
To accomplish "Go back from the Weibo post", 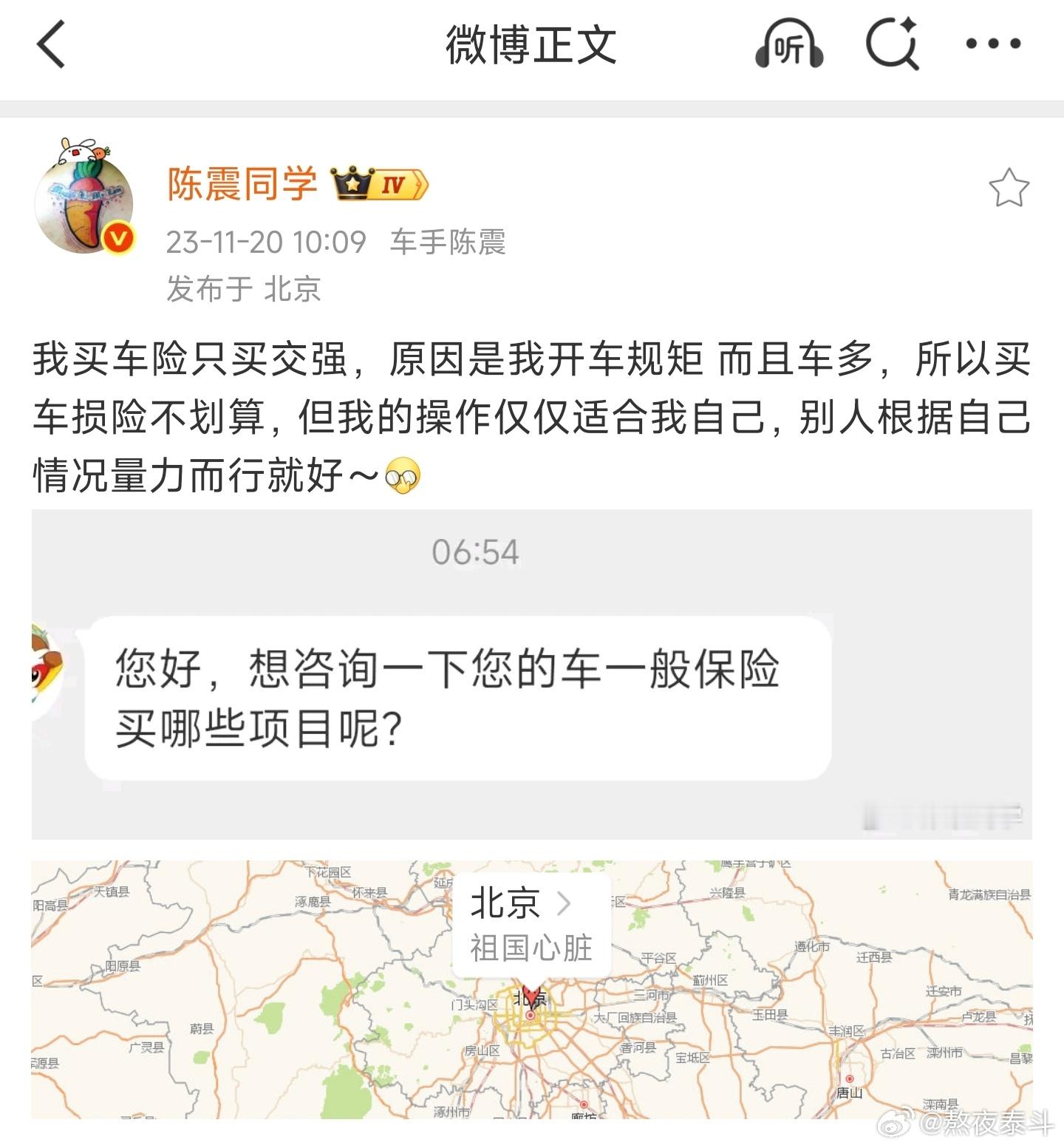I will (52, 44).
